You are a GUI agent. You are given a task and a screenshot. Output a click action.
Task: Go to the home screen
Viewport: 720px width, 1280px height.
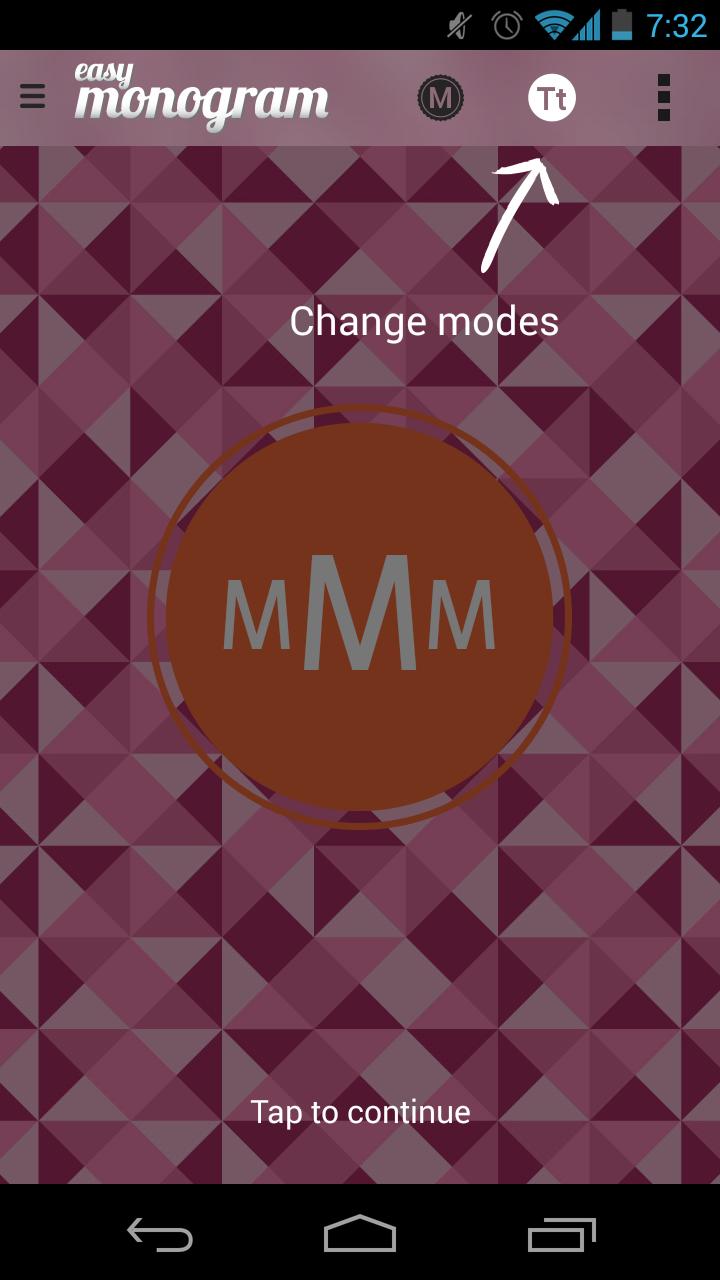pos(360,1235)
